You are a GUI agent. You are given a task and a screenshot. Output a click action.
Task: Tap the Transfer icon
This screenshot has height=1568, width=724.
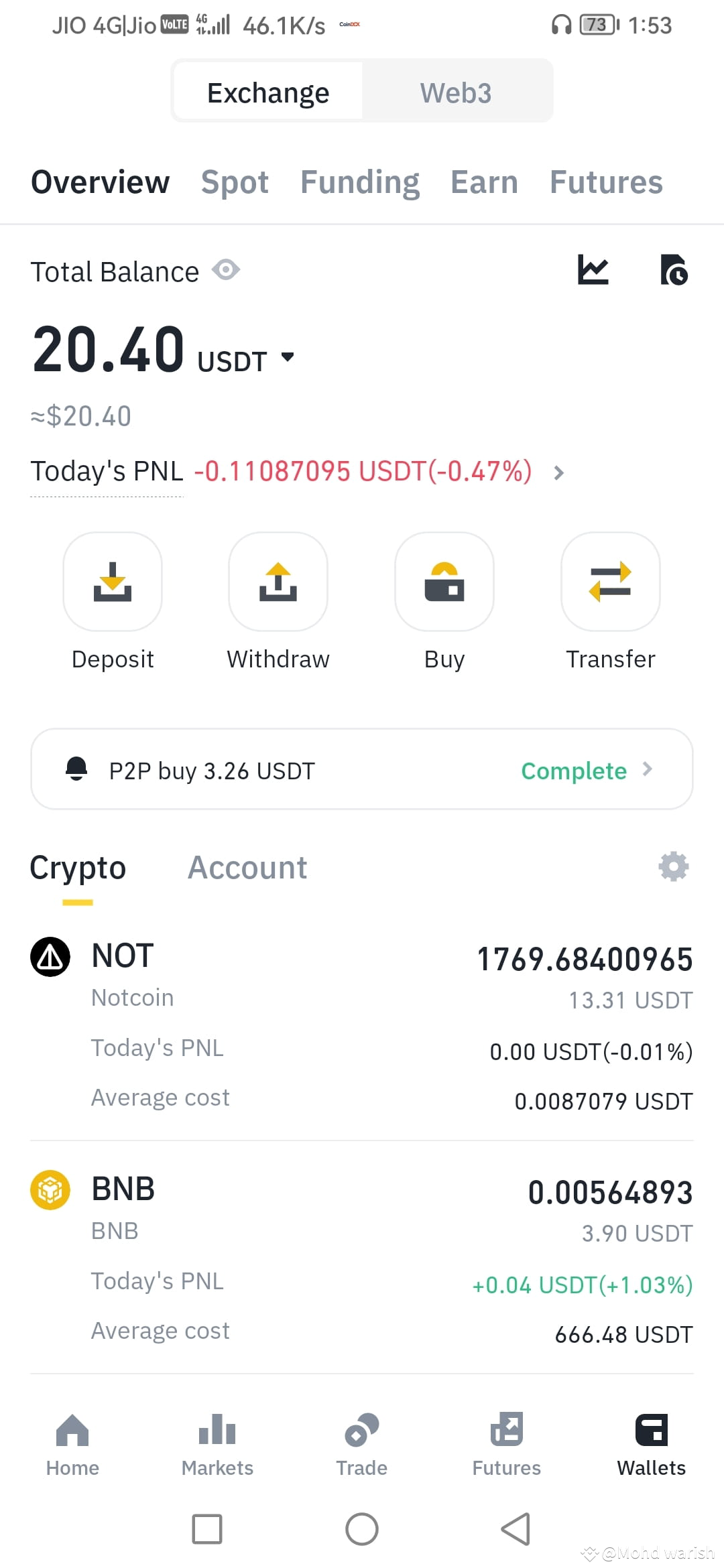coord(610,582)
